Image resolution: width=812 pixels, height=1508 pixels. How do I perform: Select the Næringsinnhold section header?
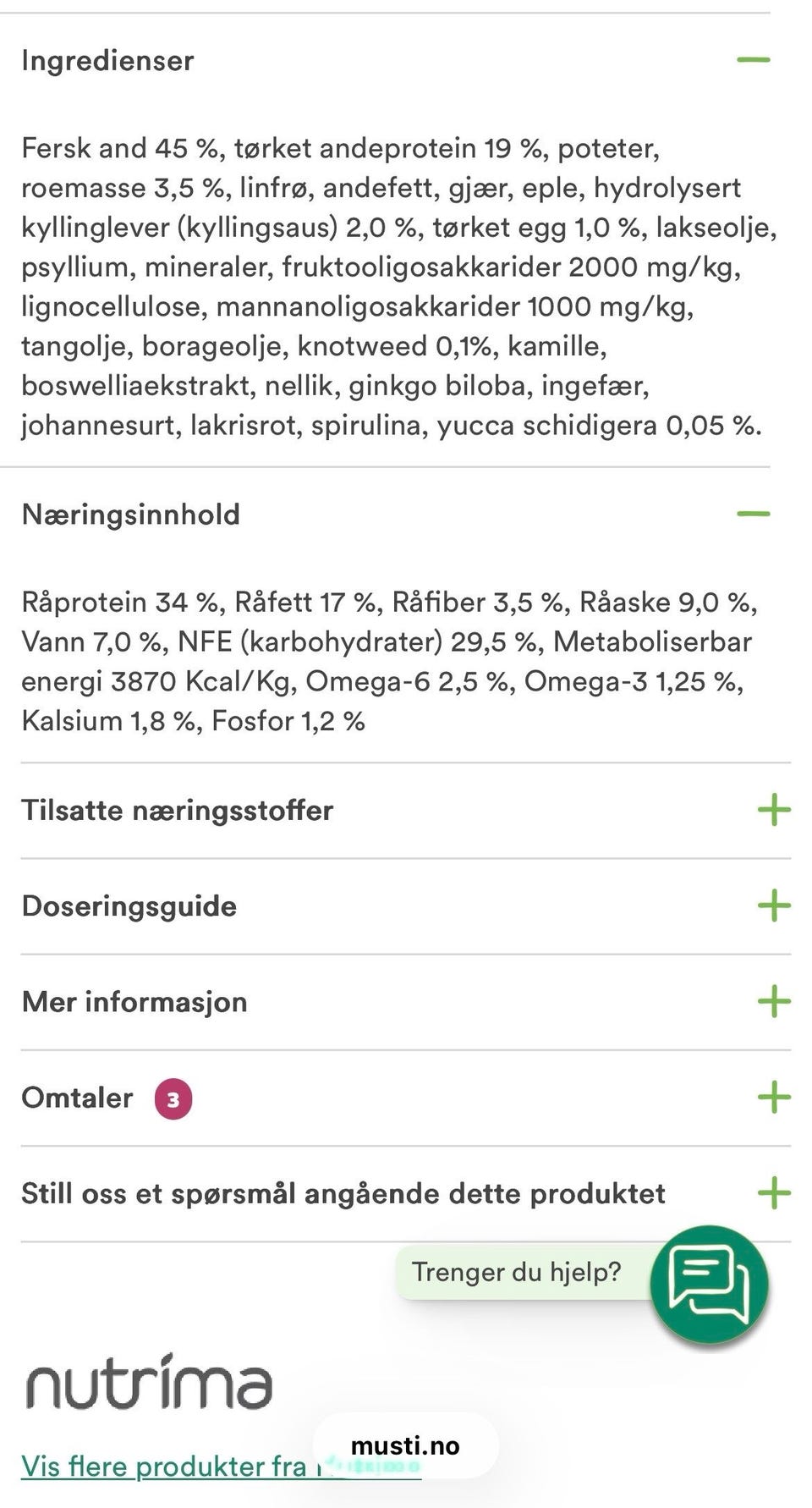[x=131, y=513]
